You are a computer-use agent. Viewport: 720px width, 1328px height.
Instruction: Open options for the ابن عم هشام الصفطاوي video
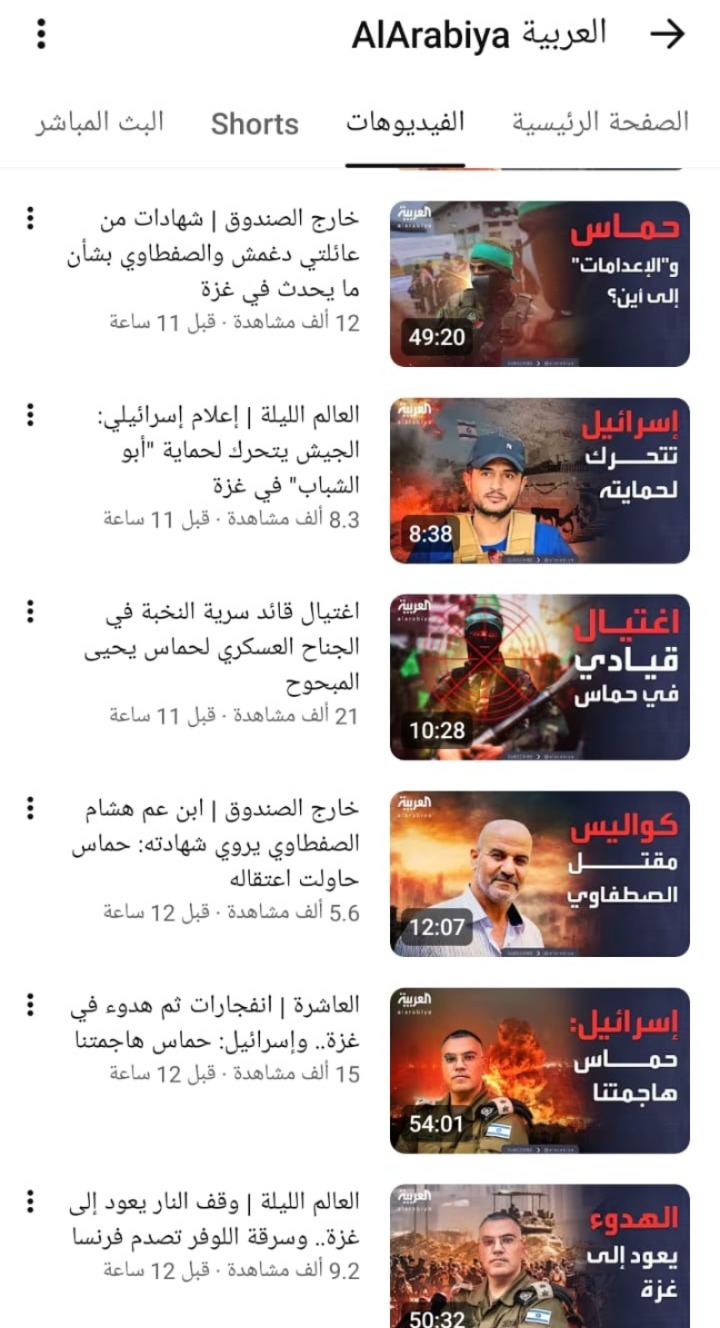pyautogui.click(x=31, y=807)
